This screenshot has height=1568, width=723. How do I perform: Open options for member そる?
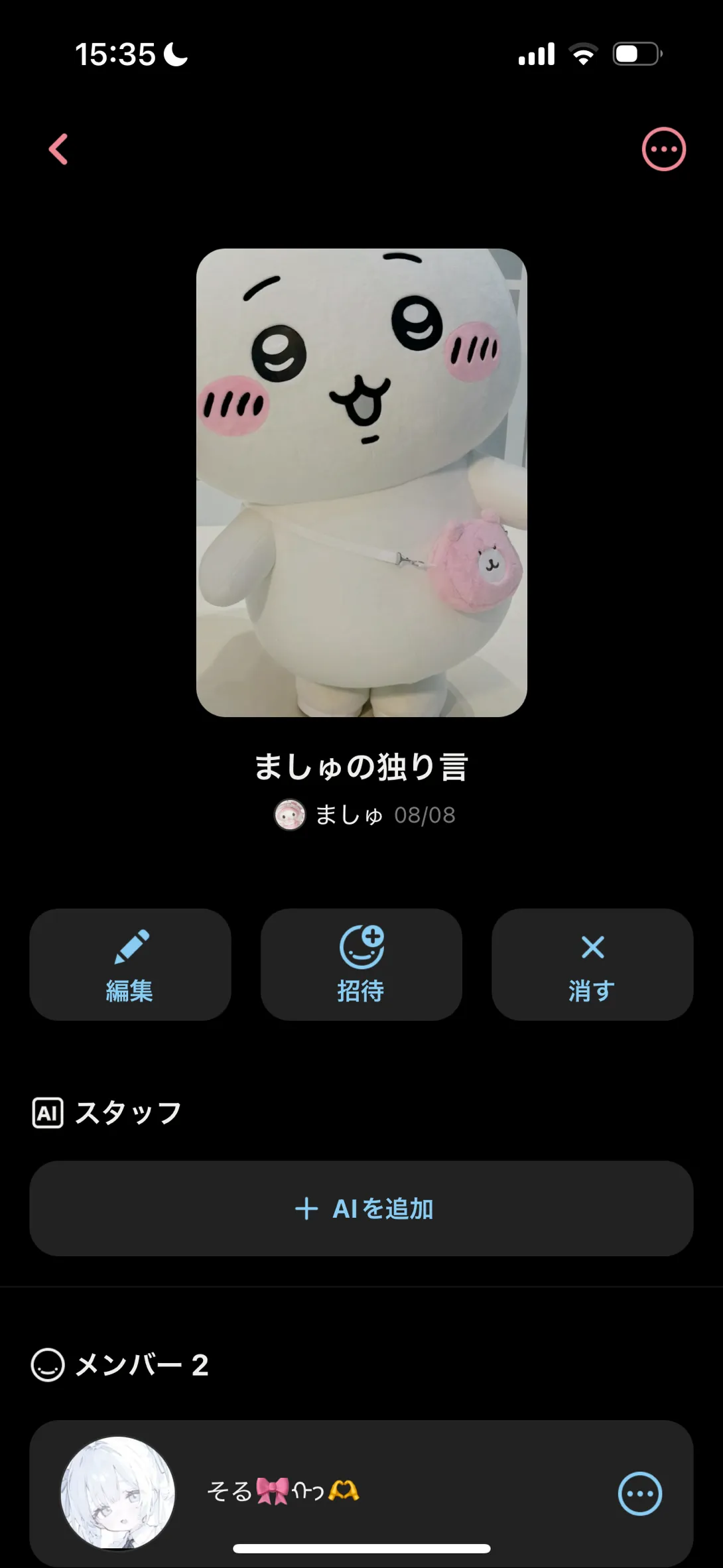click(639, 1494)
